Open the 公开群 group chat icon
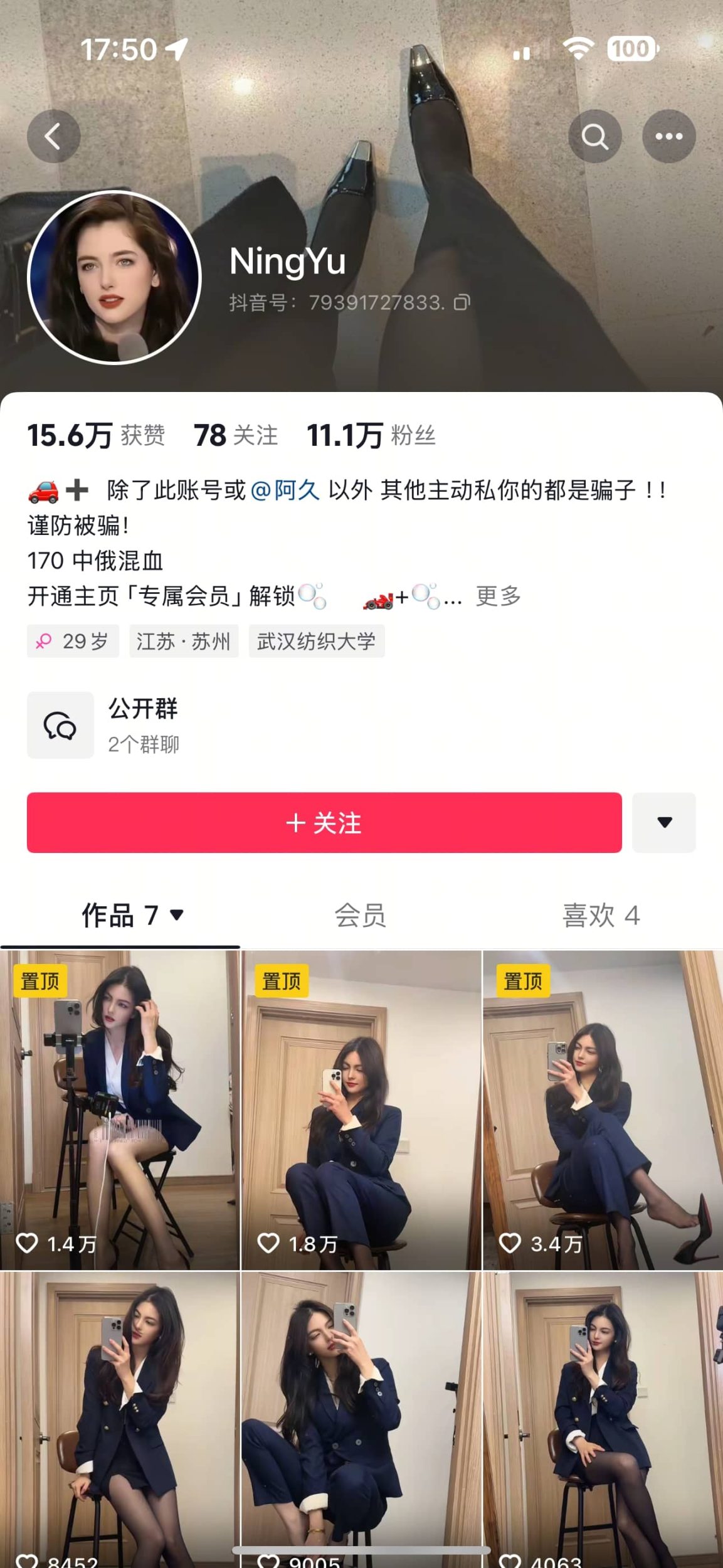The width and height of the screenshot is (723, 1568). 60,725
